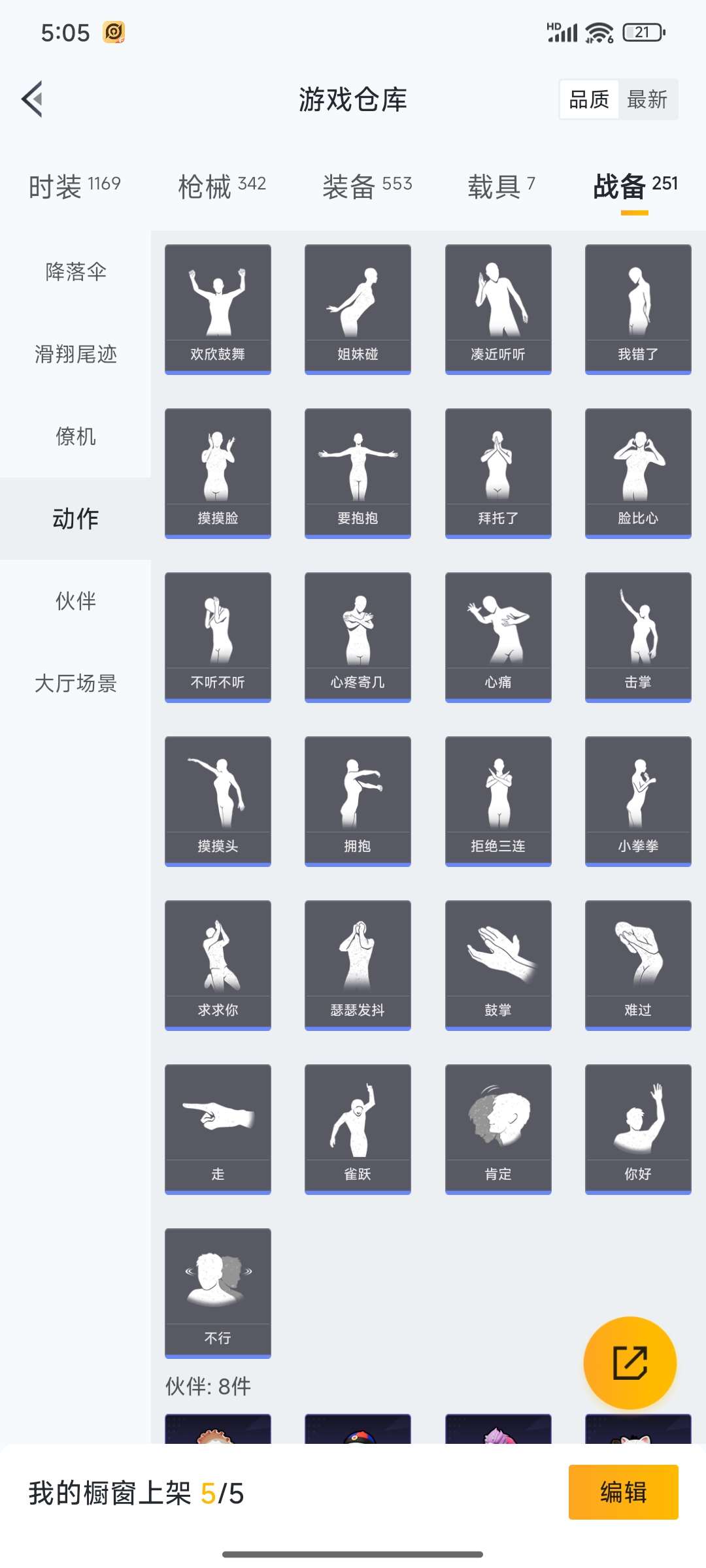Open the 大厅场景 sidebar category
706x1568 pixels.
pyautogui.click(x=74, y=683)
